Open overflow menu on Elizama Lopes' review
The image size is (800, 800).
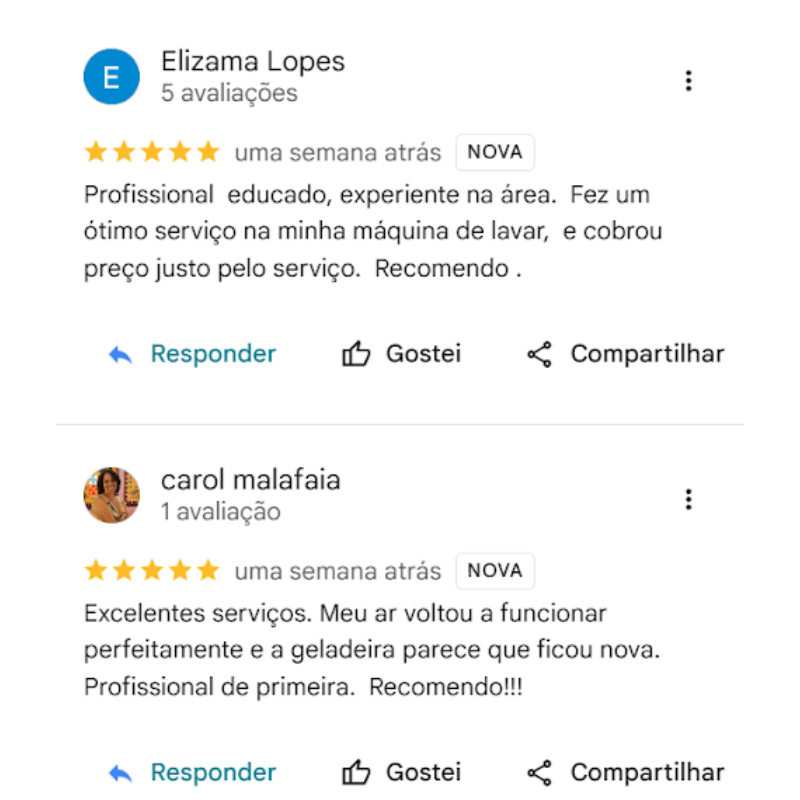(688, 81)
